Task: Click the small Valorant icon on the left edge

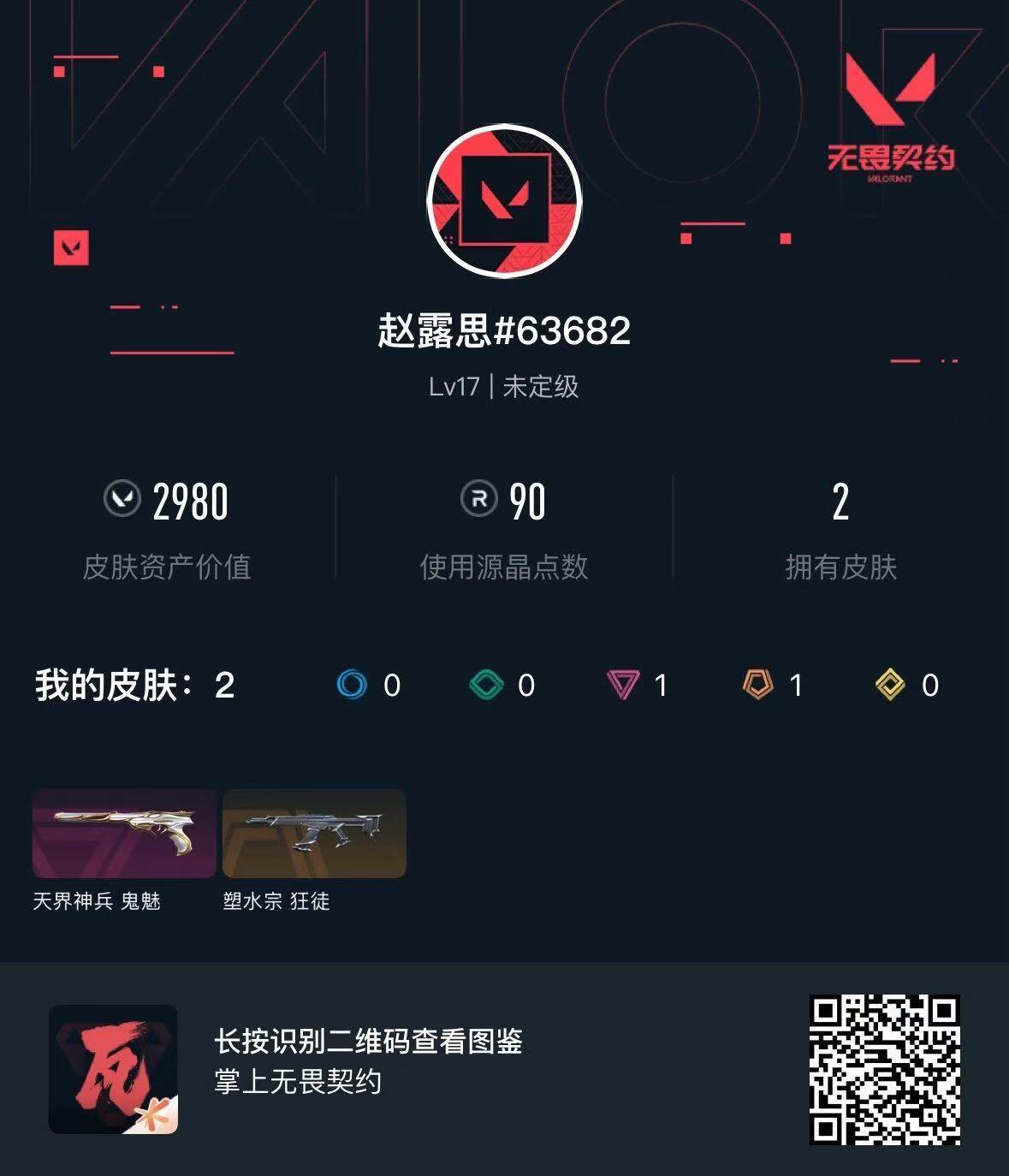Action: coord(73,248)
